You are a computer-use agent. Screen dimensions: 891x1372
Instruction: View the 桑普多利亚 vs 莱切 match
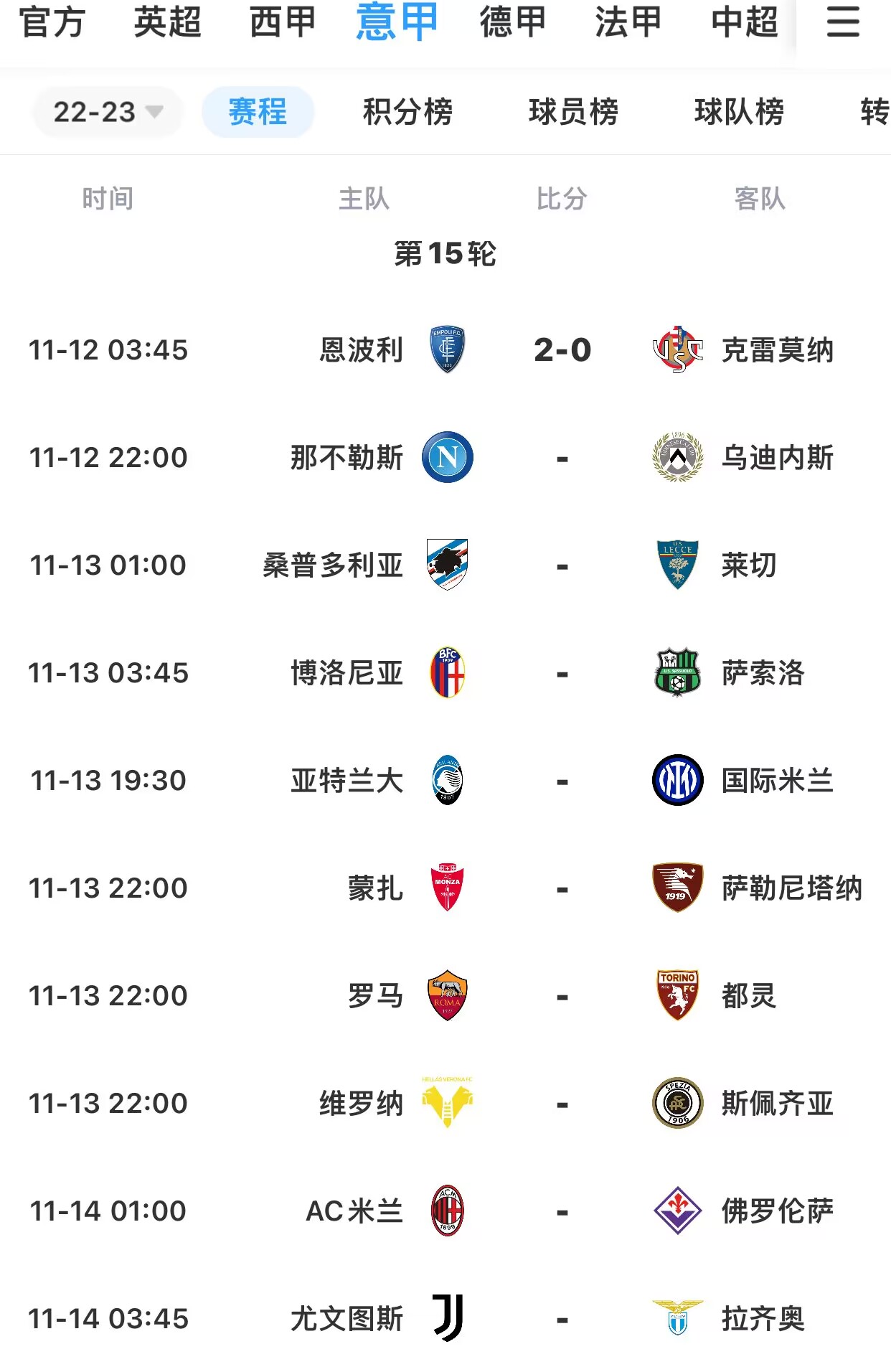point(562,565)
